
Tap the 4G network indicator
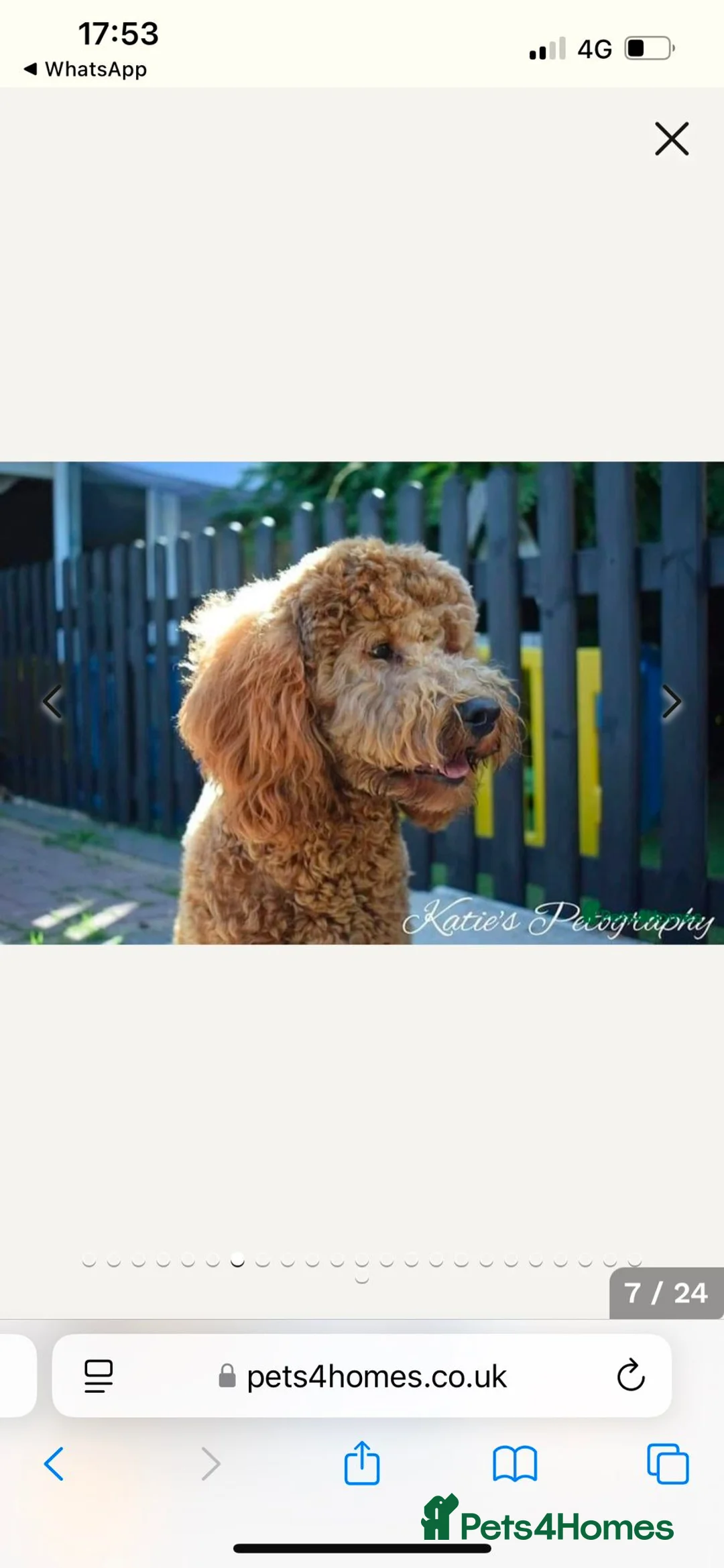596,47
